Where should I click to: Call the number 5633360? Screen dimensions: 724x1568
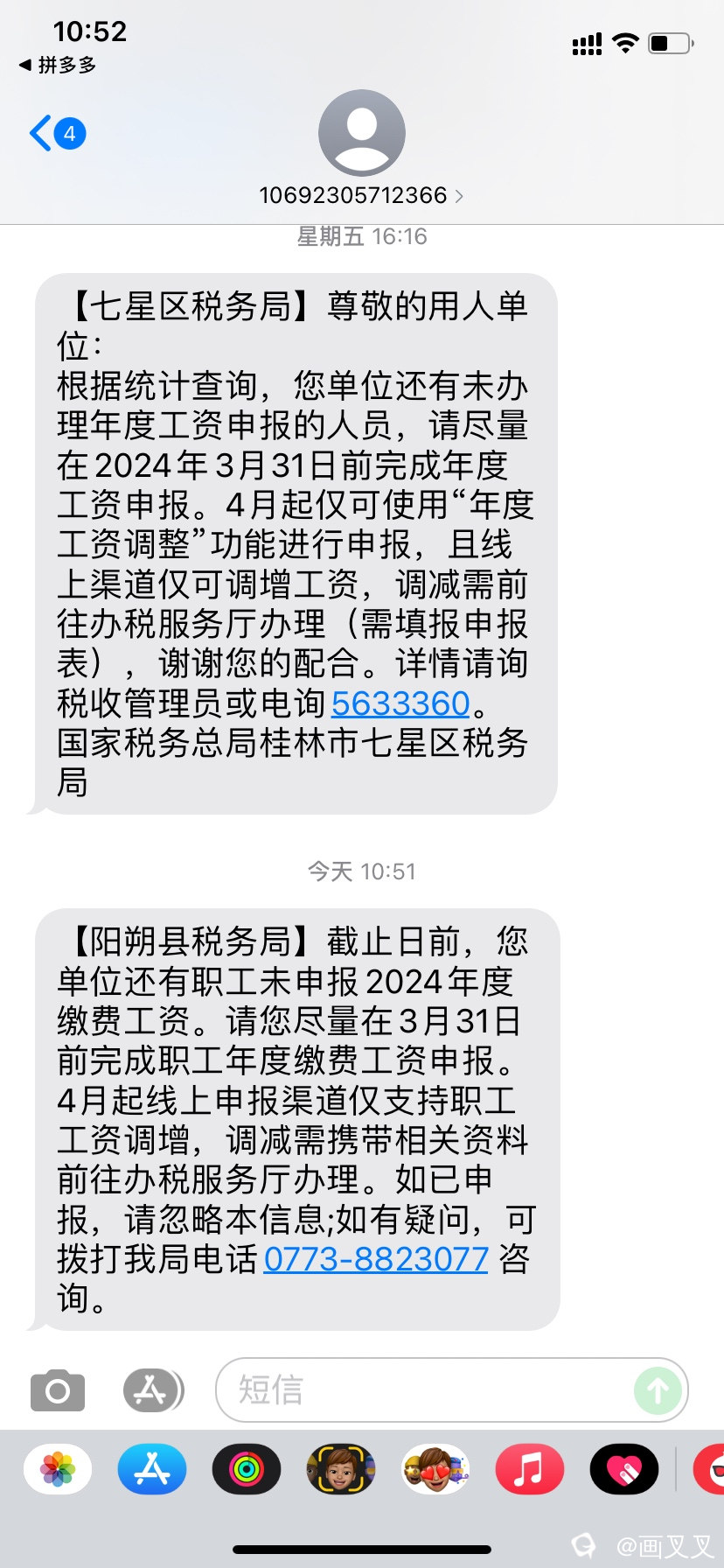400,703
